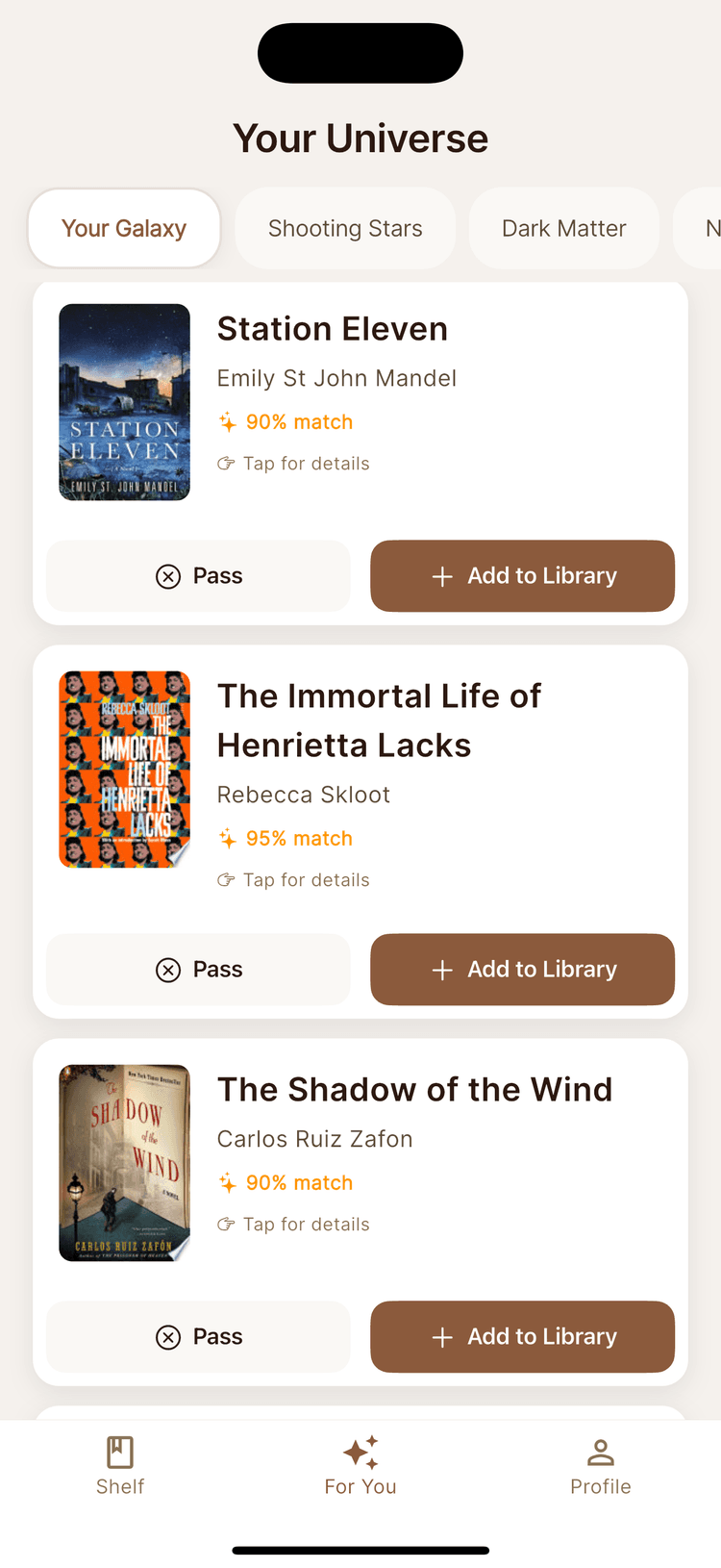Viewport: 721px width, 1568px height.
Task: Click the Station Eleven cover thumbnail
Action: [124, 401]
